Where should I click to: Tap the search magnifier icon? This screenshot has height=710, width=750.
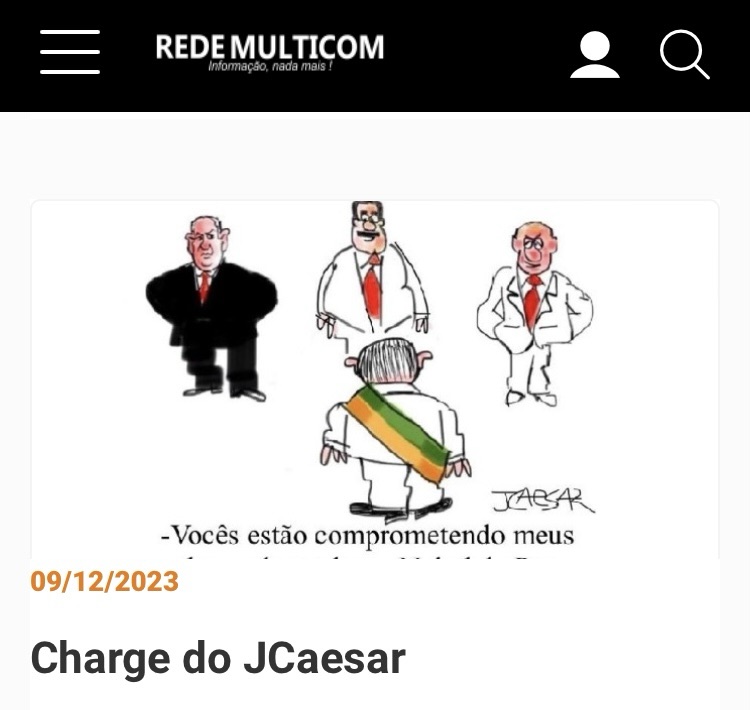tap(684, 54)
